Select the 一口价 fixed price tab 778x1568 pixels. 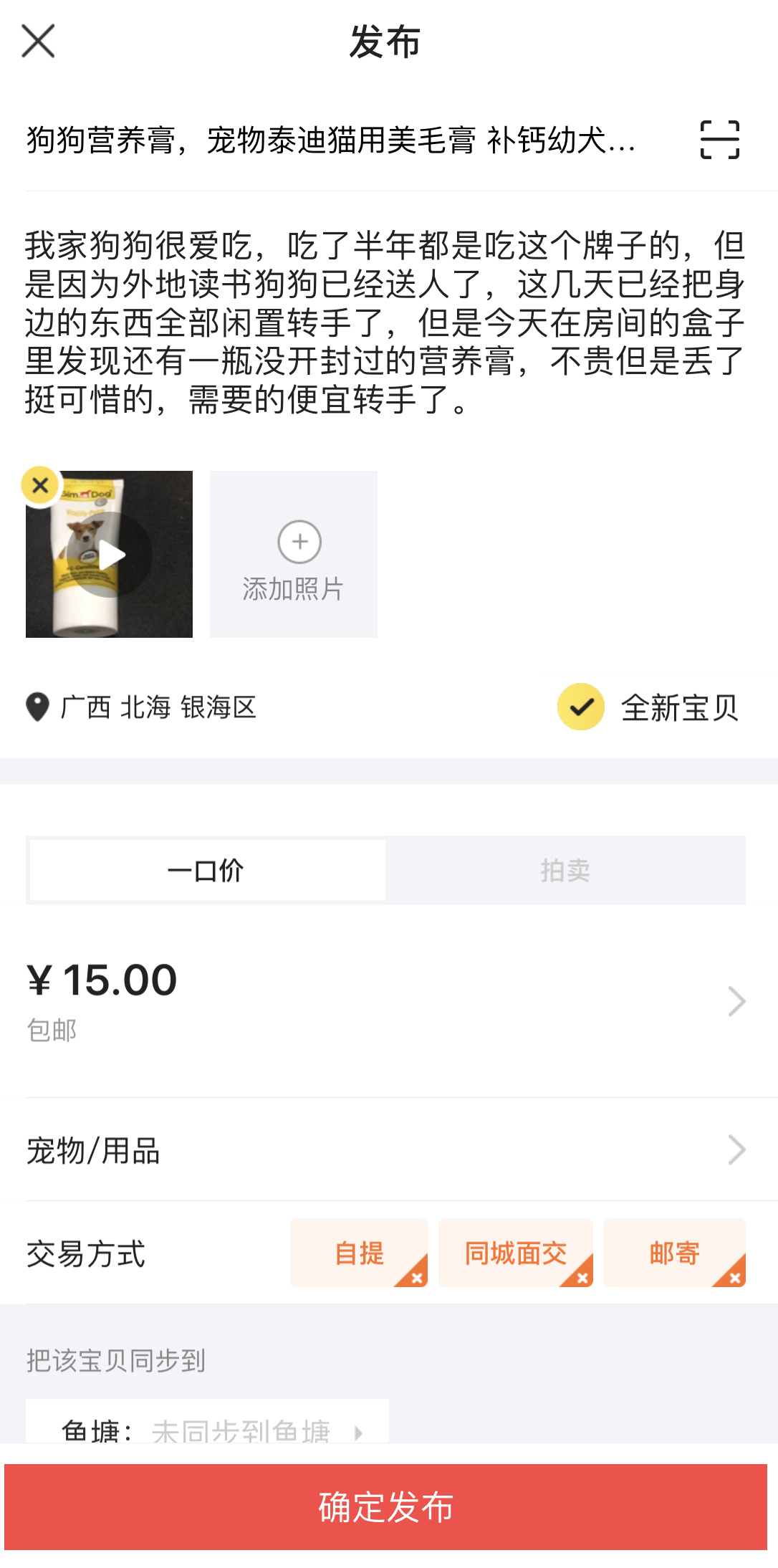[206, 869]
